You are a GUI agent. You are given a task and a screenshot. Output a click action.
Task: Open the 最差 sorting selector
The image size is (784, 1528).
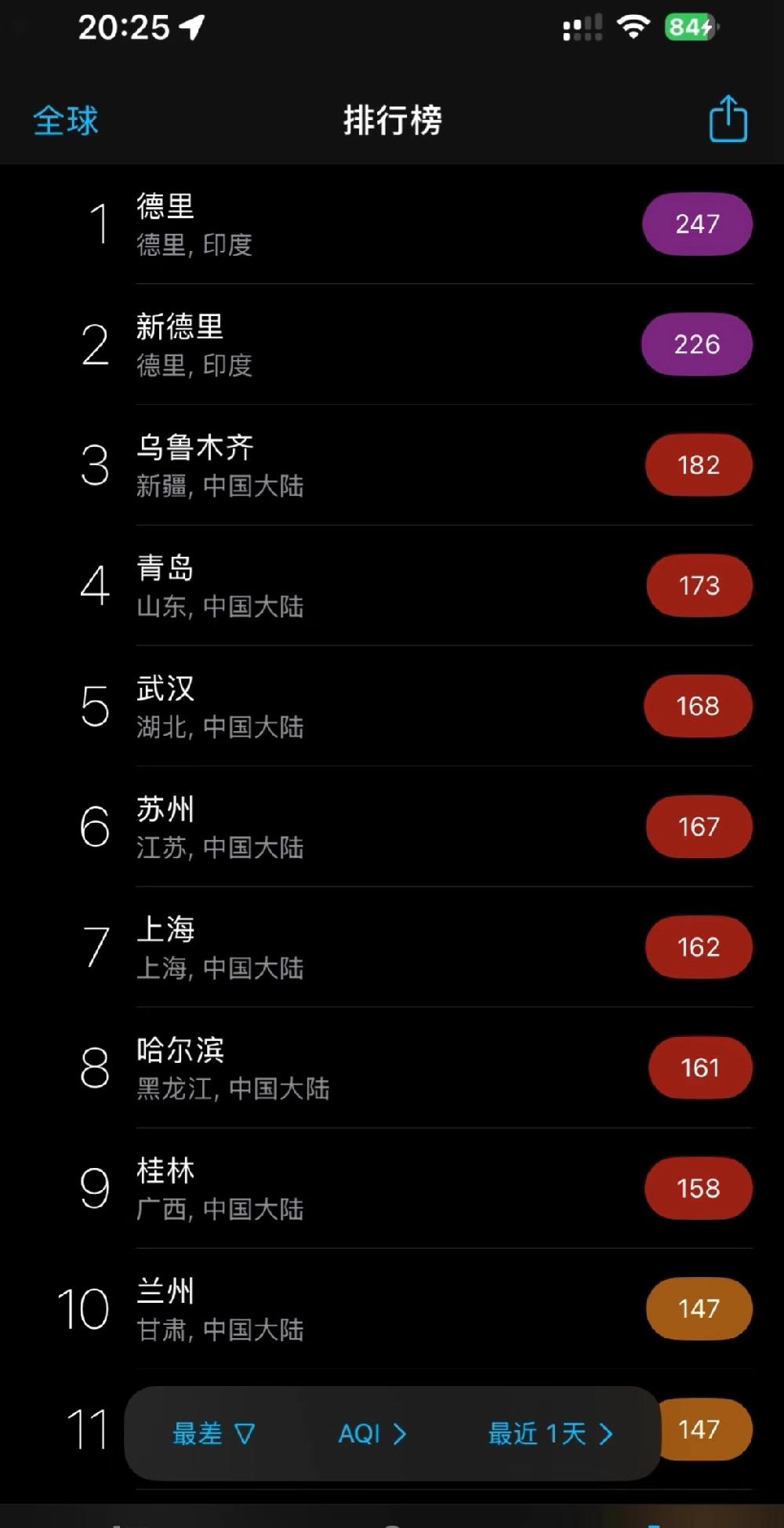click(212, 1432)
